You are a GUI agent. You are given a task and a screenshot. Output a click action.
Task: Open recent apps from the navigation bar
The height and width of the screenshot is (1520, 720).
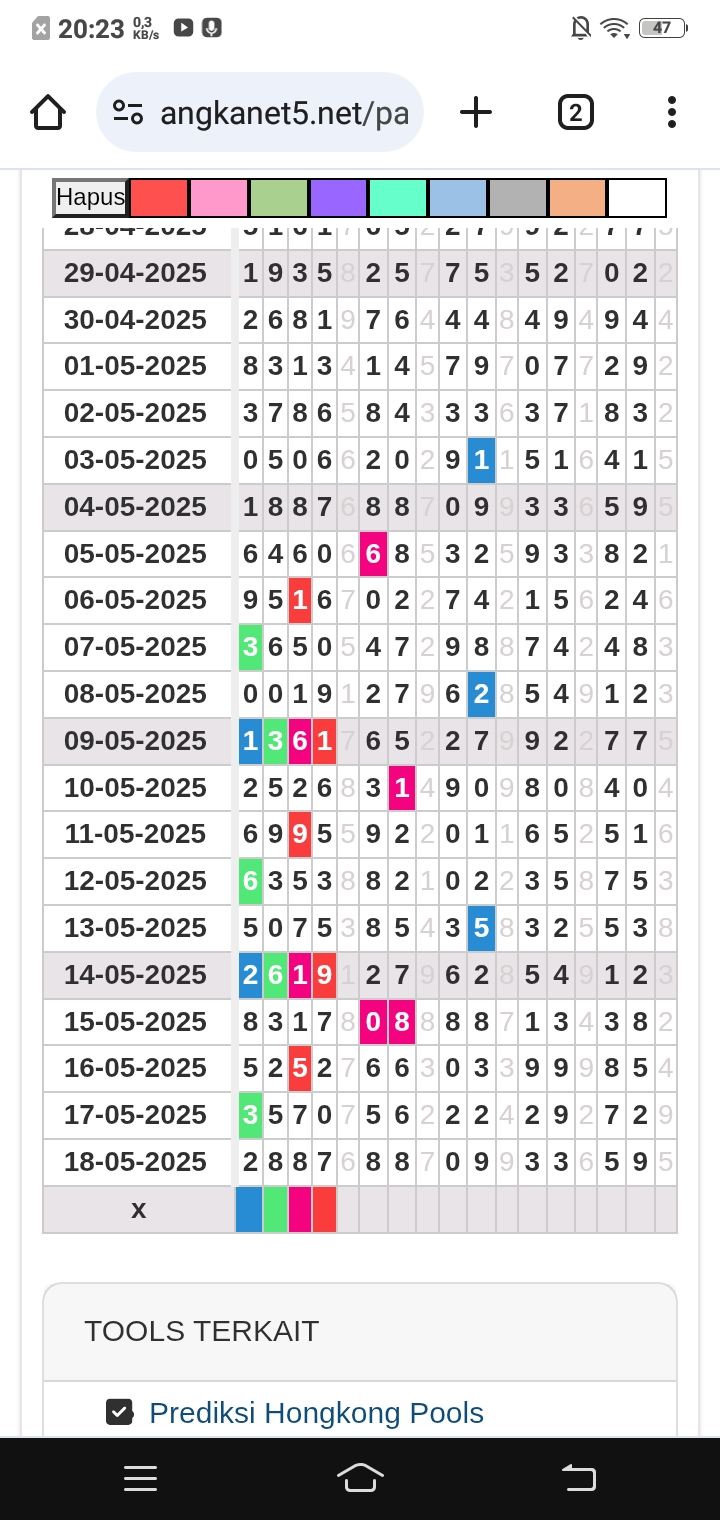[x=140, y=1478]
